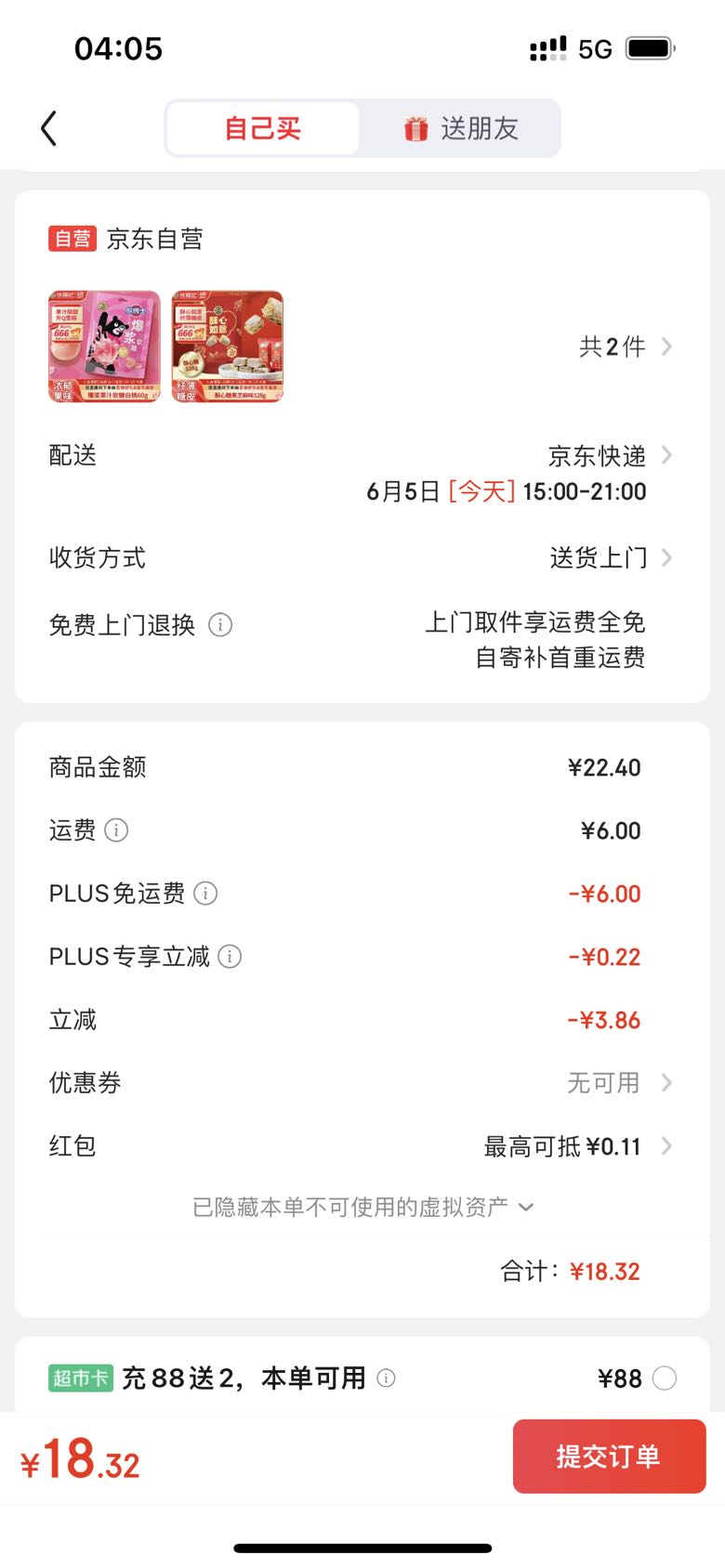The height and width of the screenshot is (1568, 725).
Task: Go back using the top-left arrow
Action: [x=49, y=128]
